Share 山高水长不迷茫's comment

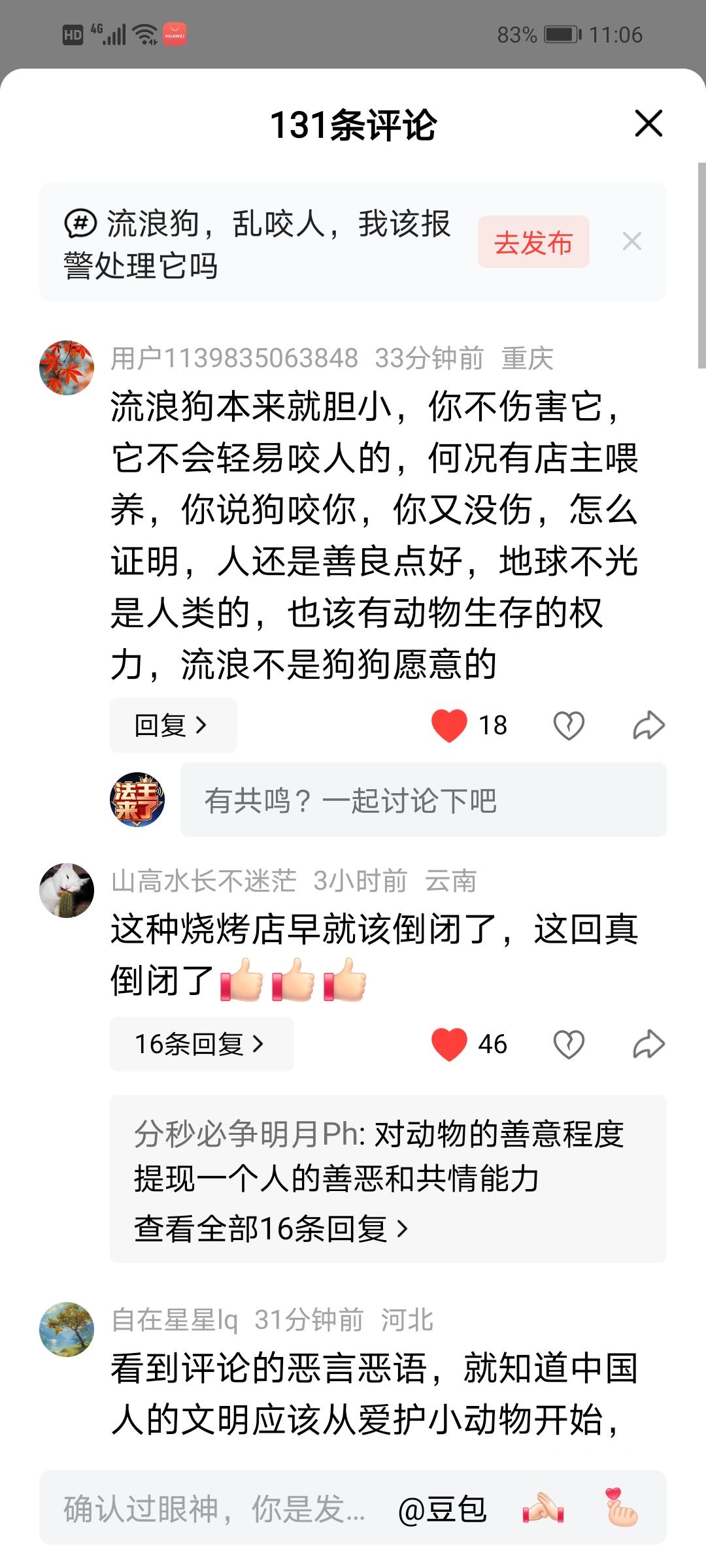[x=648, y=1044]
